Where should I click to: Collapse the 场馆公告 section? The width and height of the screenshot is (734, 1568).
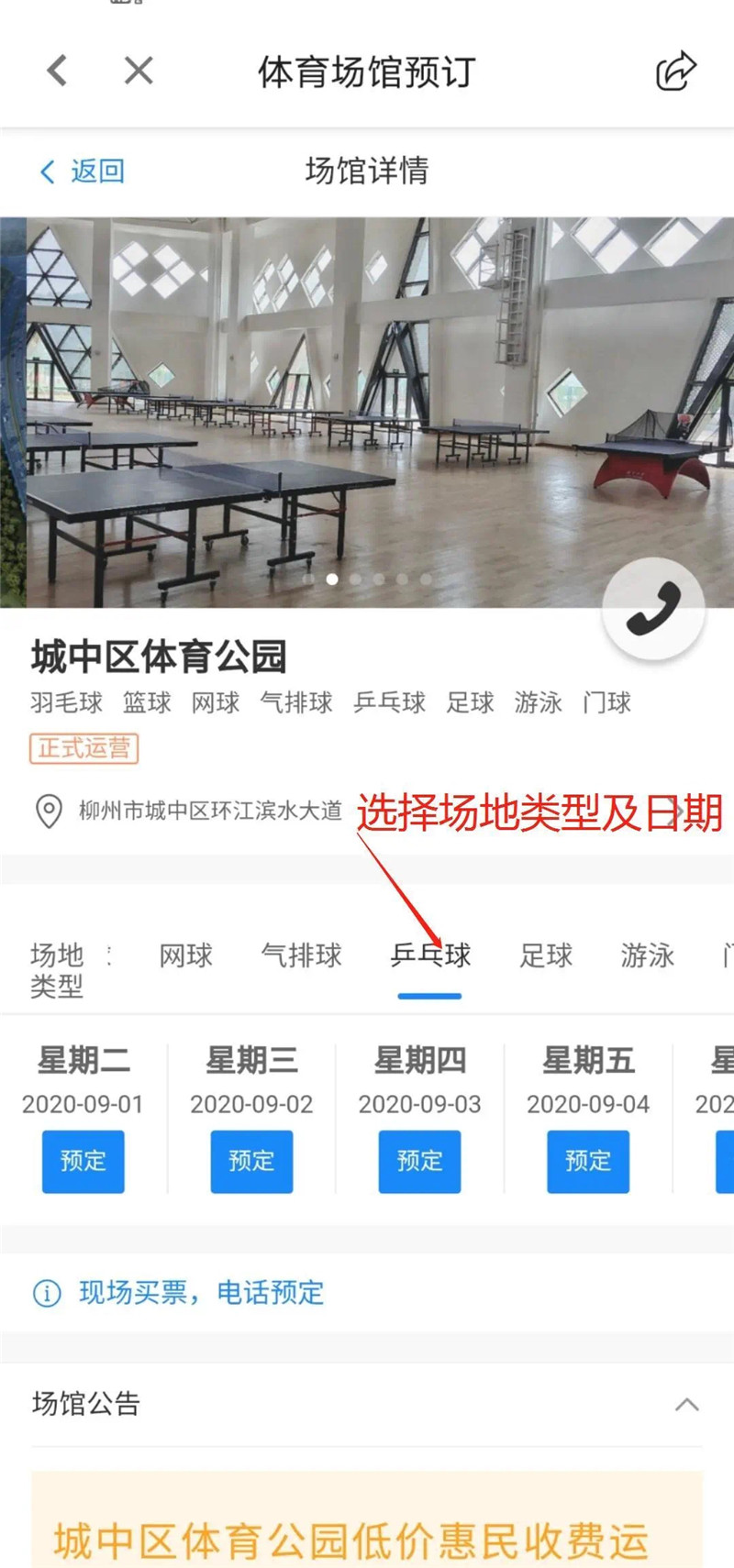tap(686, 1405)
